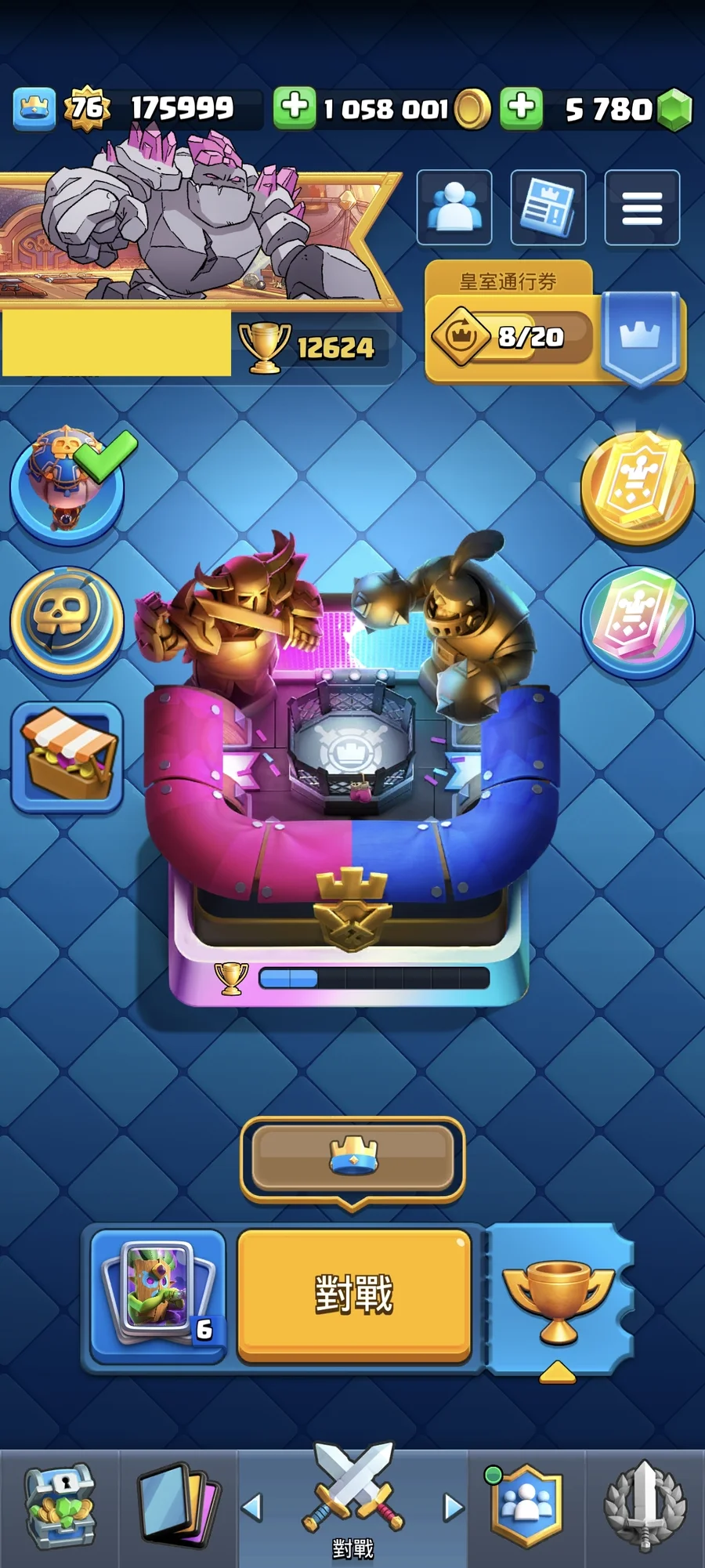This screenshot has width=705, height=1568.
Task: Open the balloon event with checkmark
Action: (x=67, y=485)
